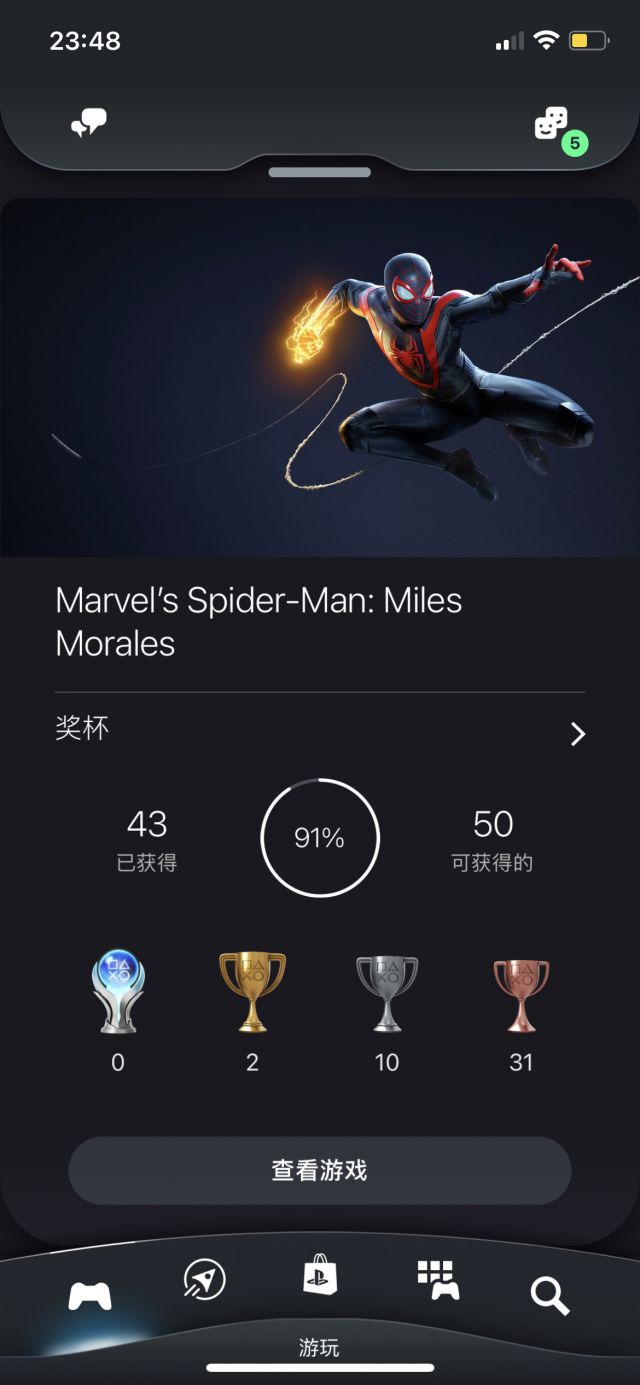Image resolution: width=640 pixels, height=1385 pixels.
Task: Switch to the 游玩 controller tab
Action: [x=90, y=1296]
